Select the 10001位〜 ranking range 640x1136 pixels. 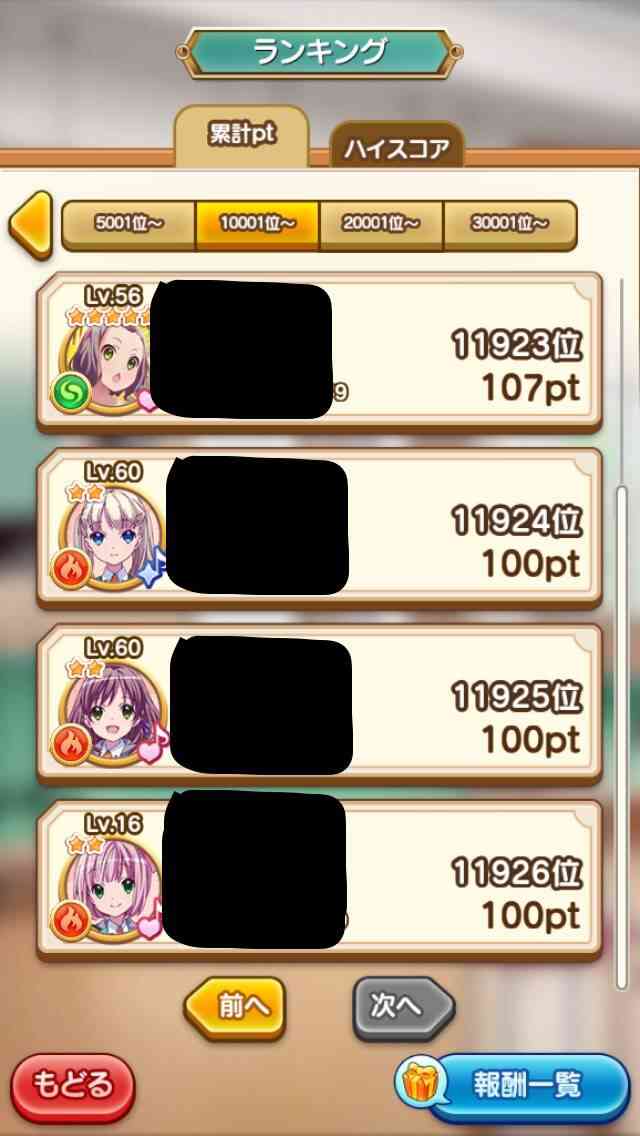pyautogui.click(x=257, y=225)
